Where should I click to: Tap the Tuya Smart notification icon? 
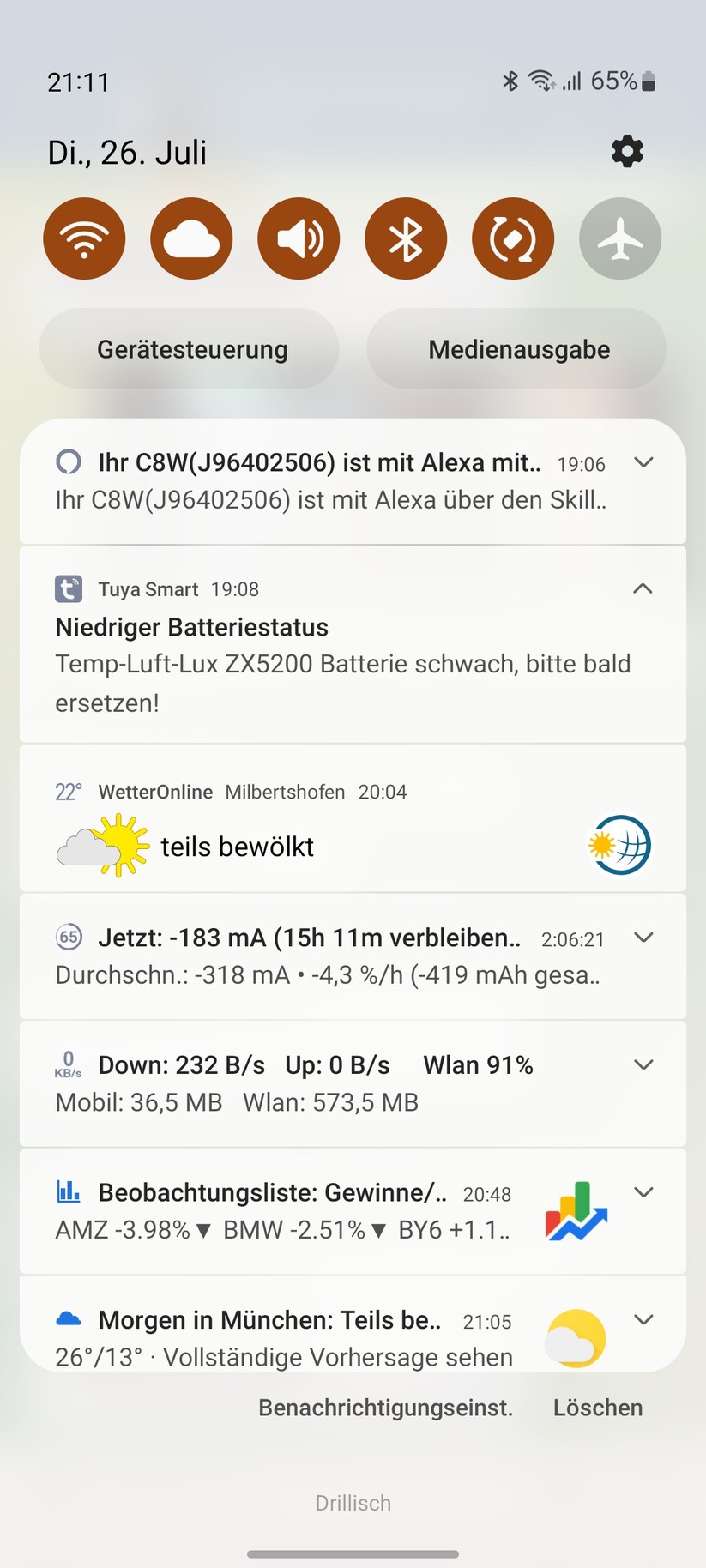click(68, 588)
